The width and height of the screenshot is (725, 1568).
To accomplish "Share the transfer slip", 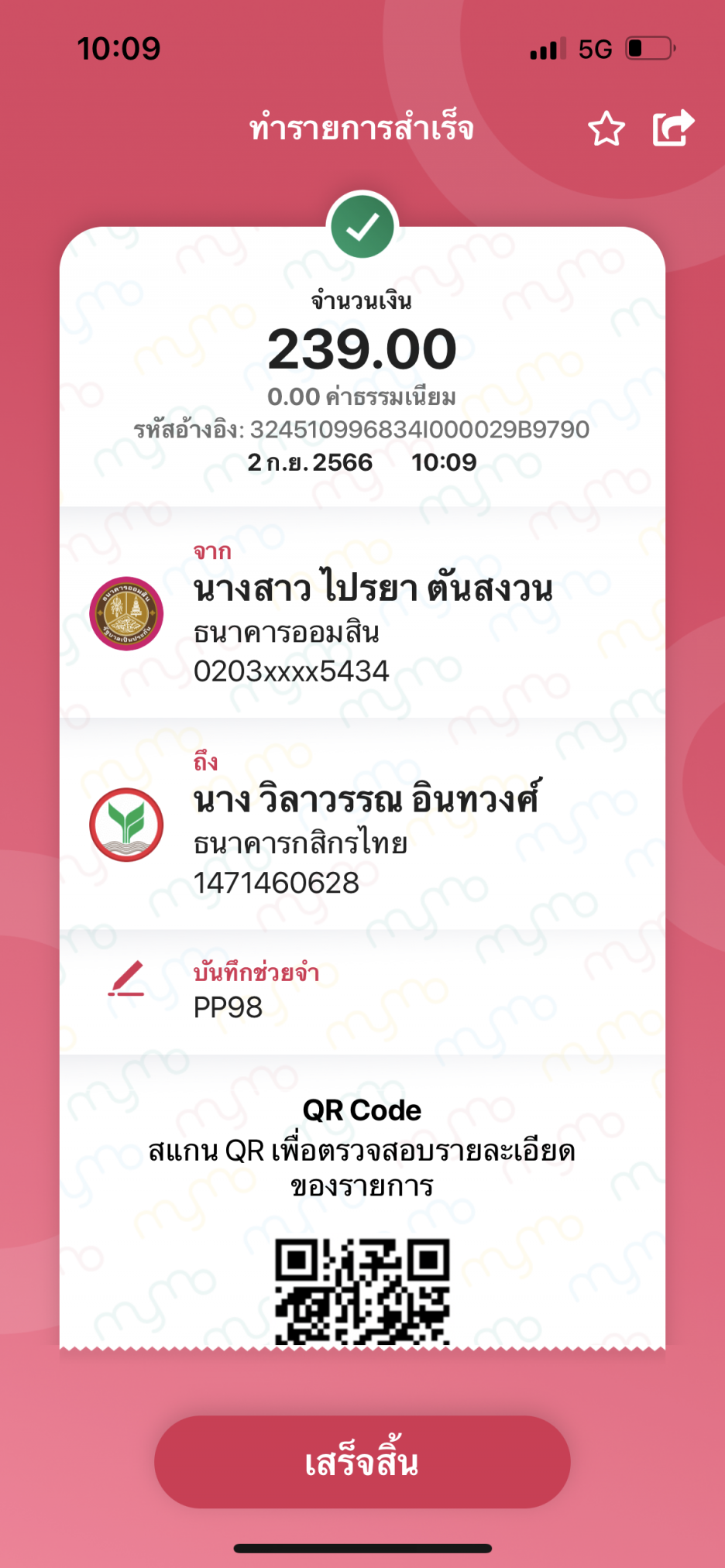I will click(673, 129).
